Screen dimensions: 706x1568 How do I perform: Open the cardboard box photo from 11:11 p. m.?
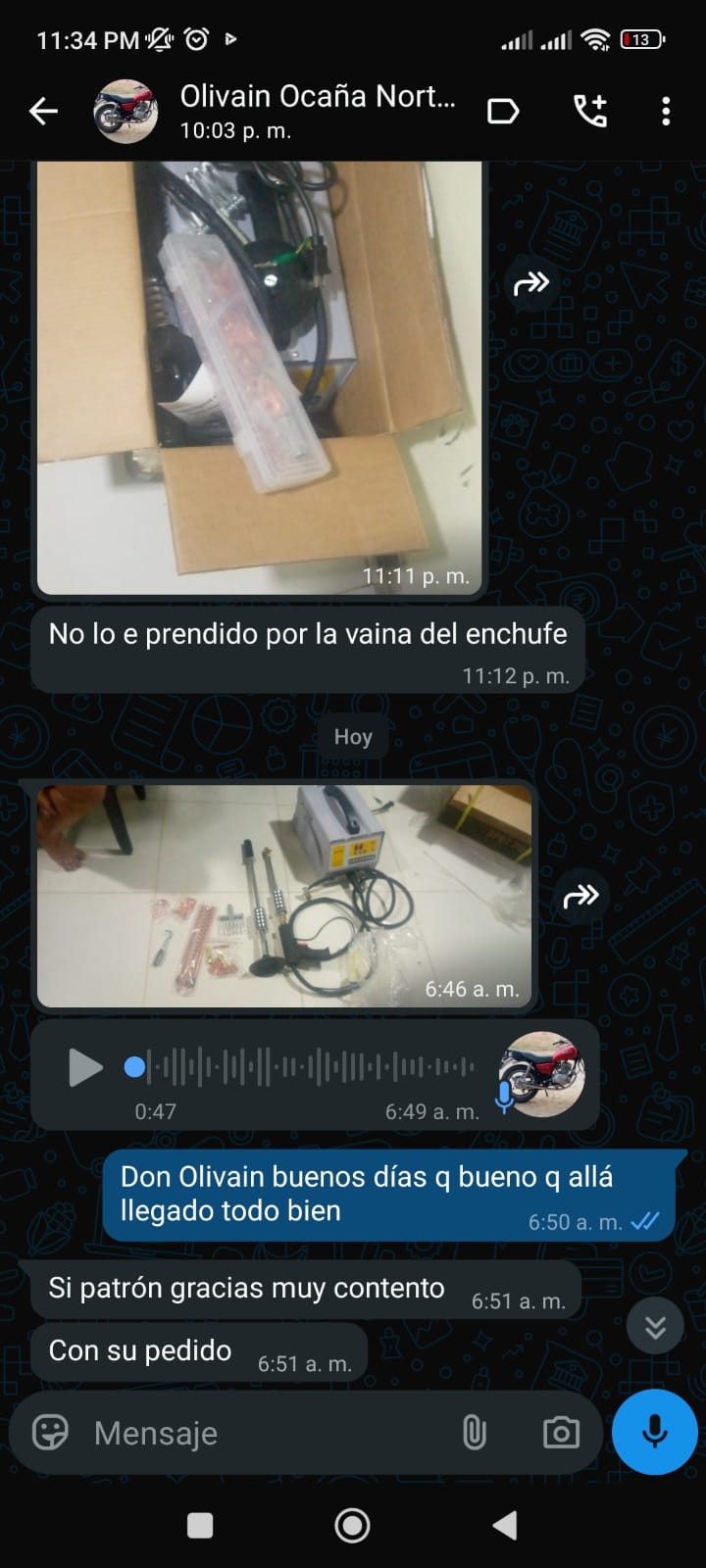(259, 377)
